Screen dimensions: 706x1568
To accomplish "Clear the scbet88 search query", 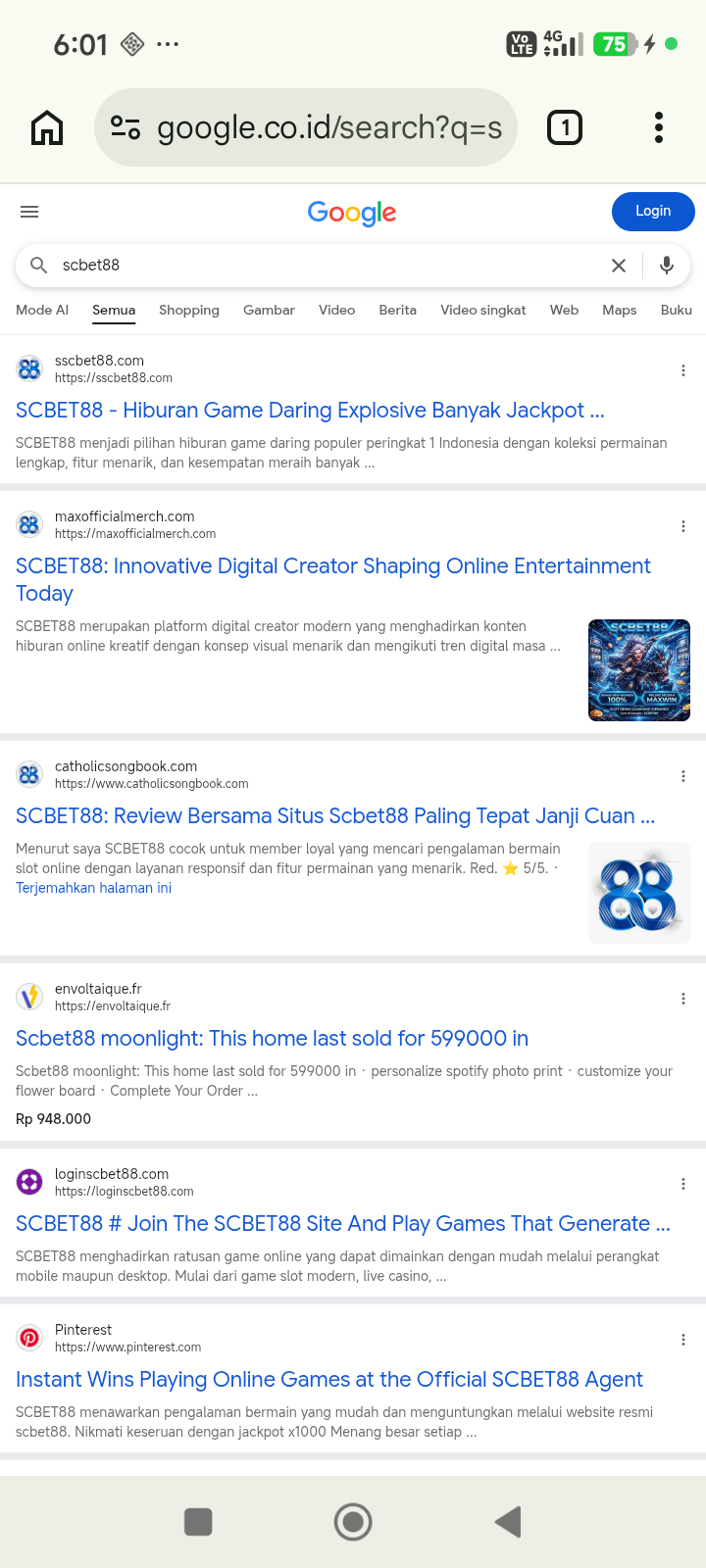I will pos(619,266).
